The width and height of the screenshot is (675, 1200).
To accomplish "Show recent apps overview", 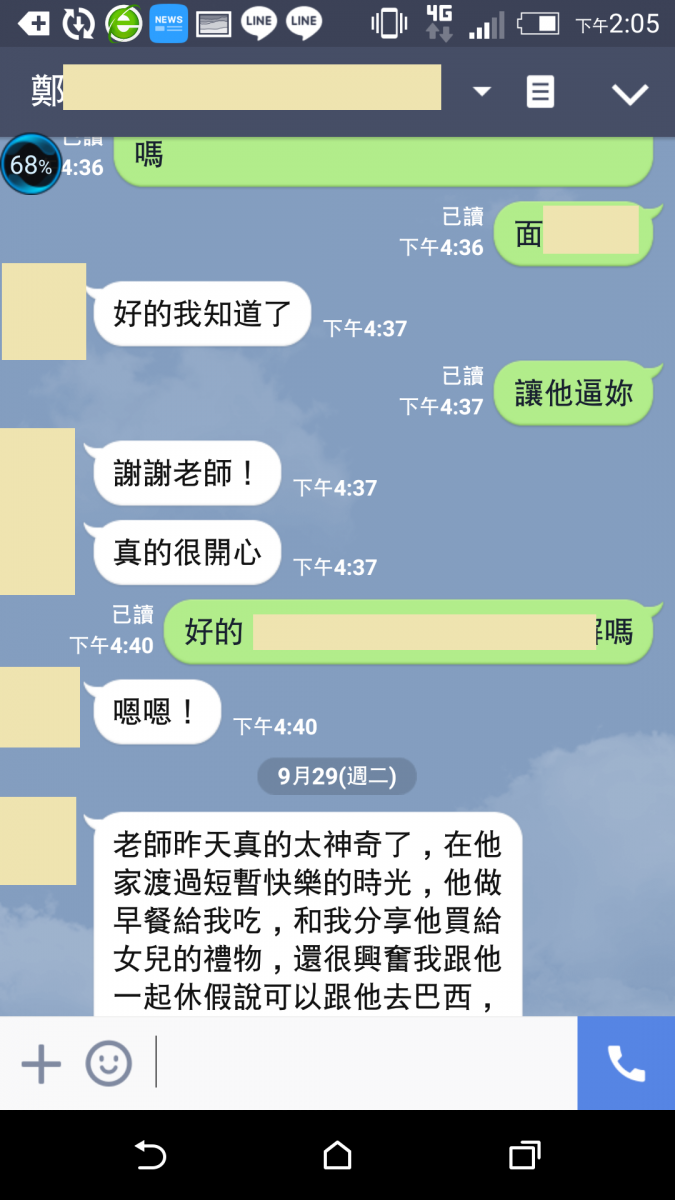I will [x=524, y=1156].
